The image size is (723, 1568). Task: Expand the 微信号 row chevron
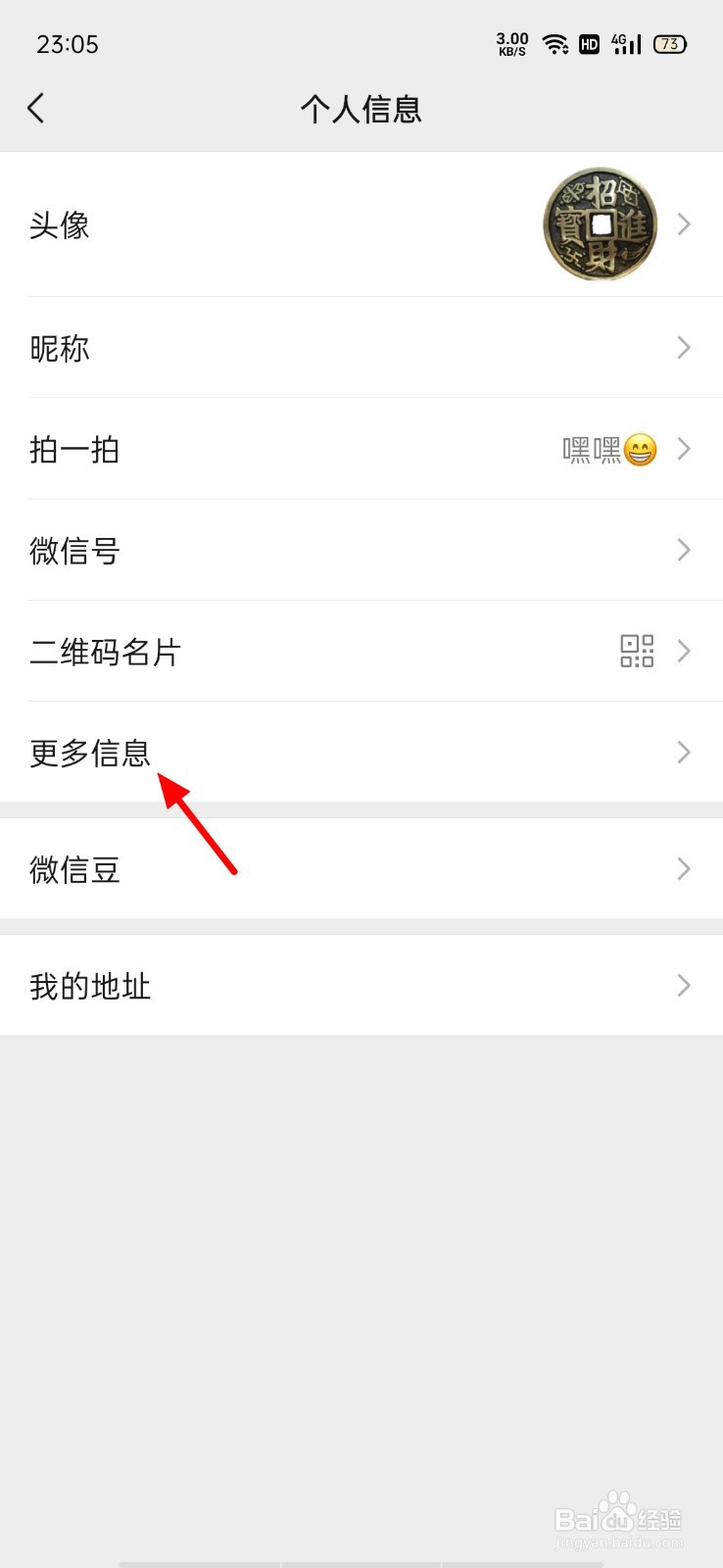click(x=683, y=550)
